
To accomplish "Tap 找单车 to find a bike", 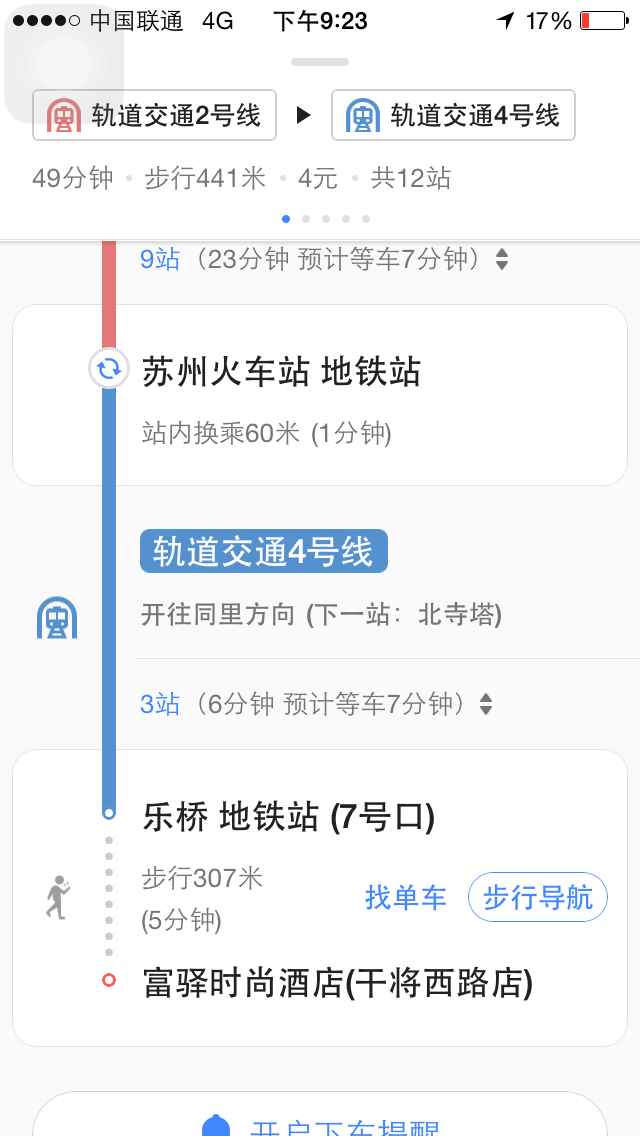I will (405, 898).
